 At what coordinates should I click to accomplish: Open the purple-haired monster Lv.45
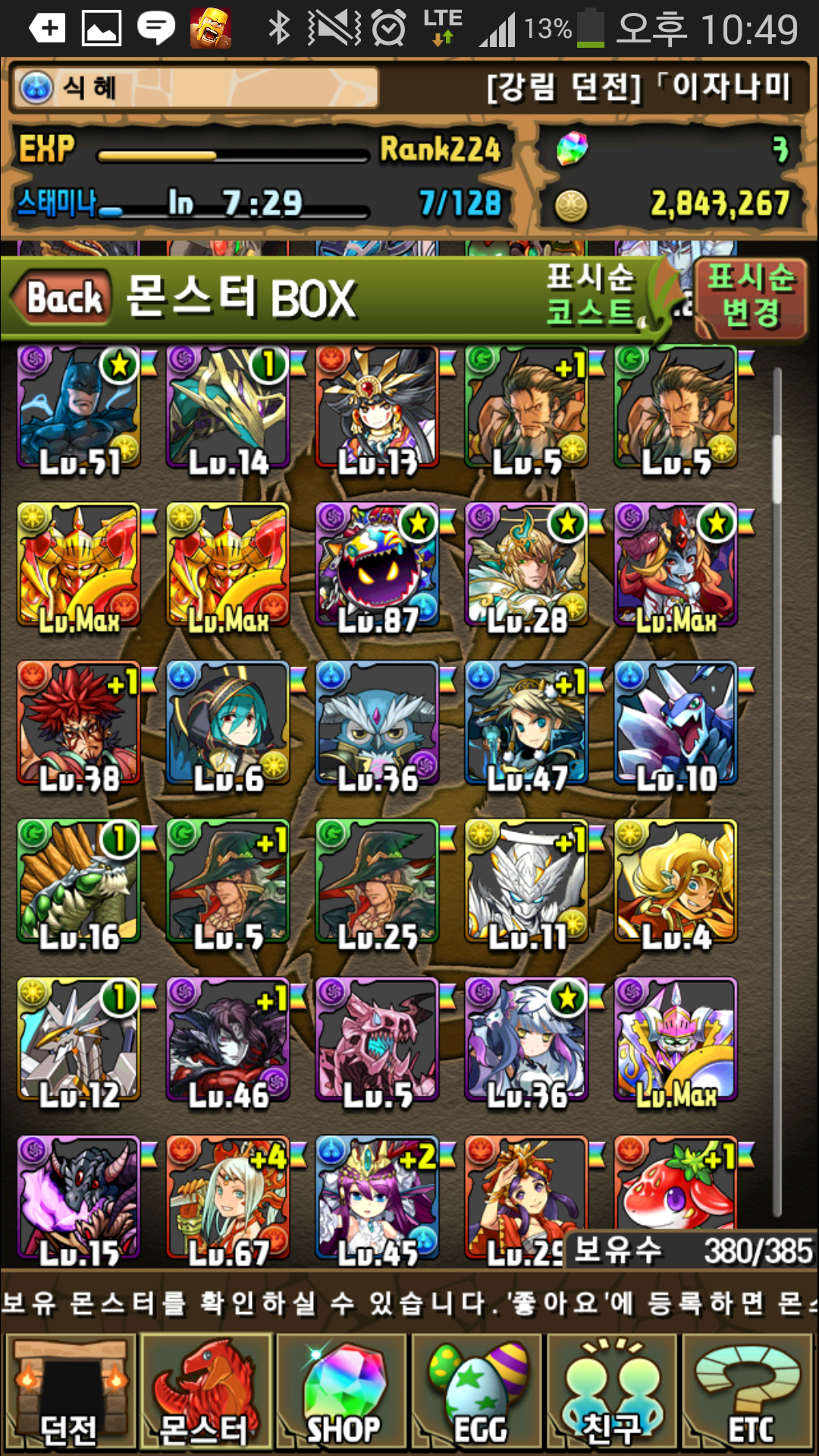click(377, 1198)
